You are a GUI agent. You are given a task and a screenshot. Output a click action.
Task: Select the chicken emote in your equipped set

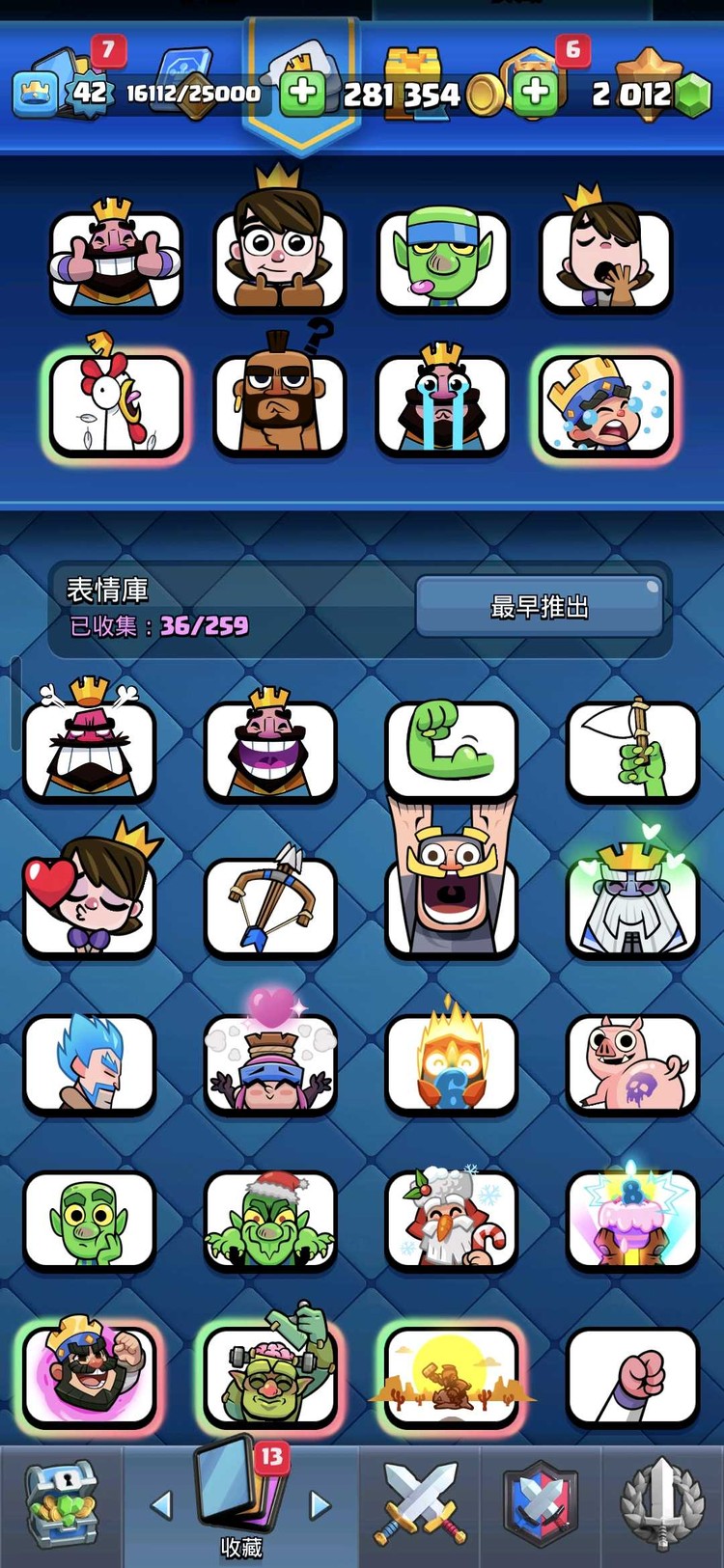pyautogui.click(x=116, y=402)
